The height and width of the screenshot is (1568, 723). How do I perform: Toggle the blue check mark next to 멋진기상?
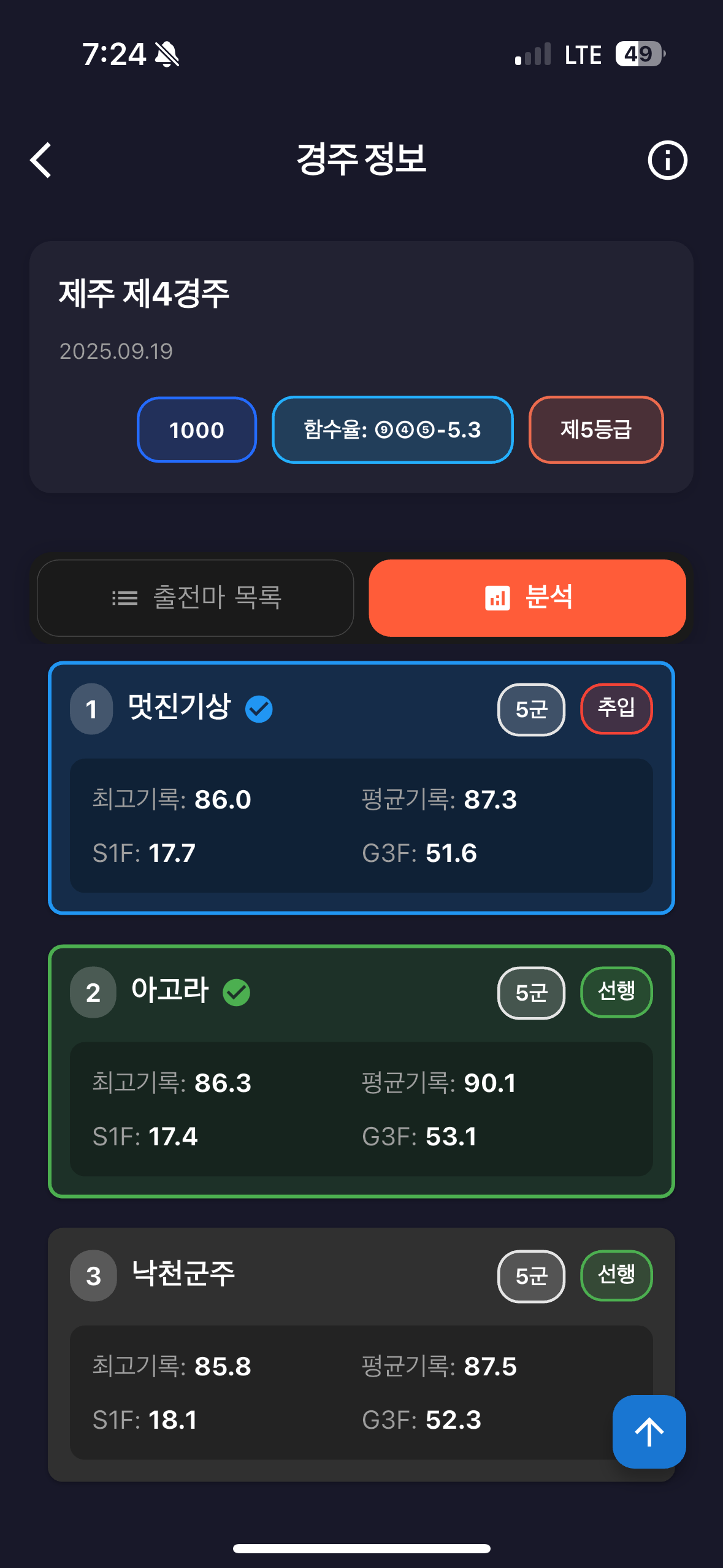258,709
